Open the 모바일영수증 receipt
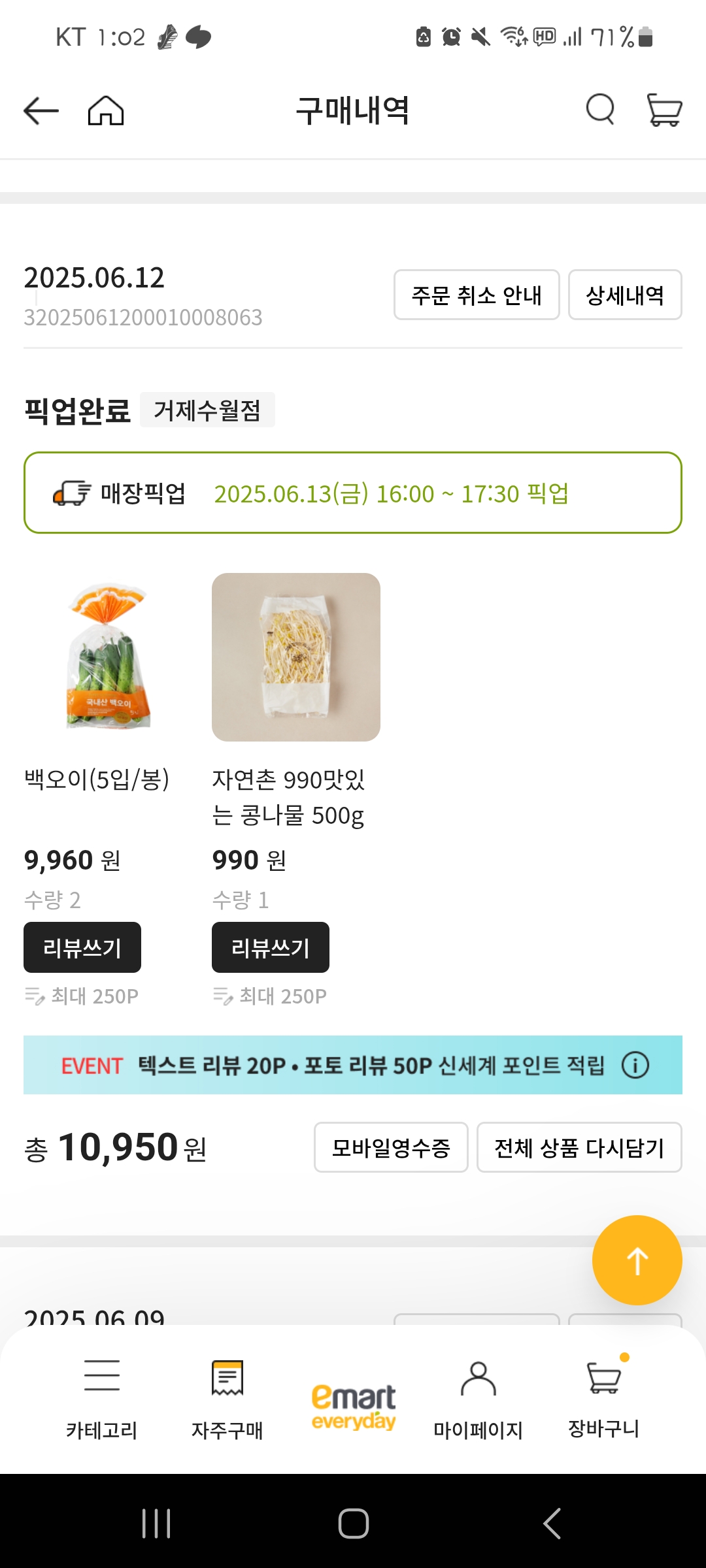Viewport: 706px width, 1568px height. 390,1147
